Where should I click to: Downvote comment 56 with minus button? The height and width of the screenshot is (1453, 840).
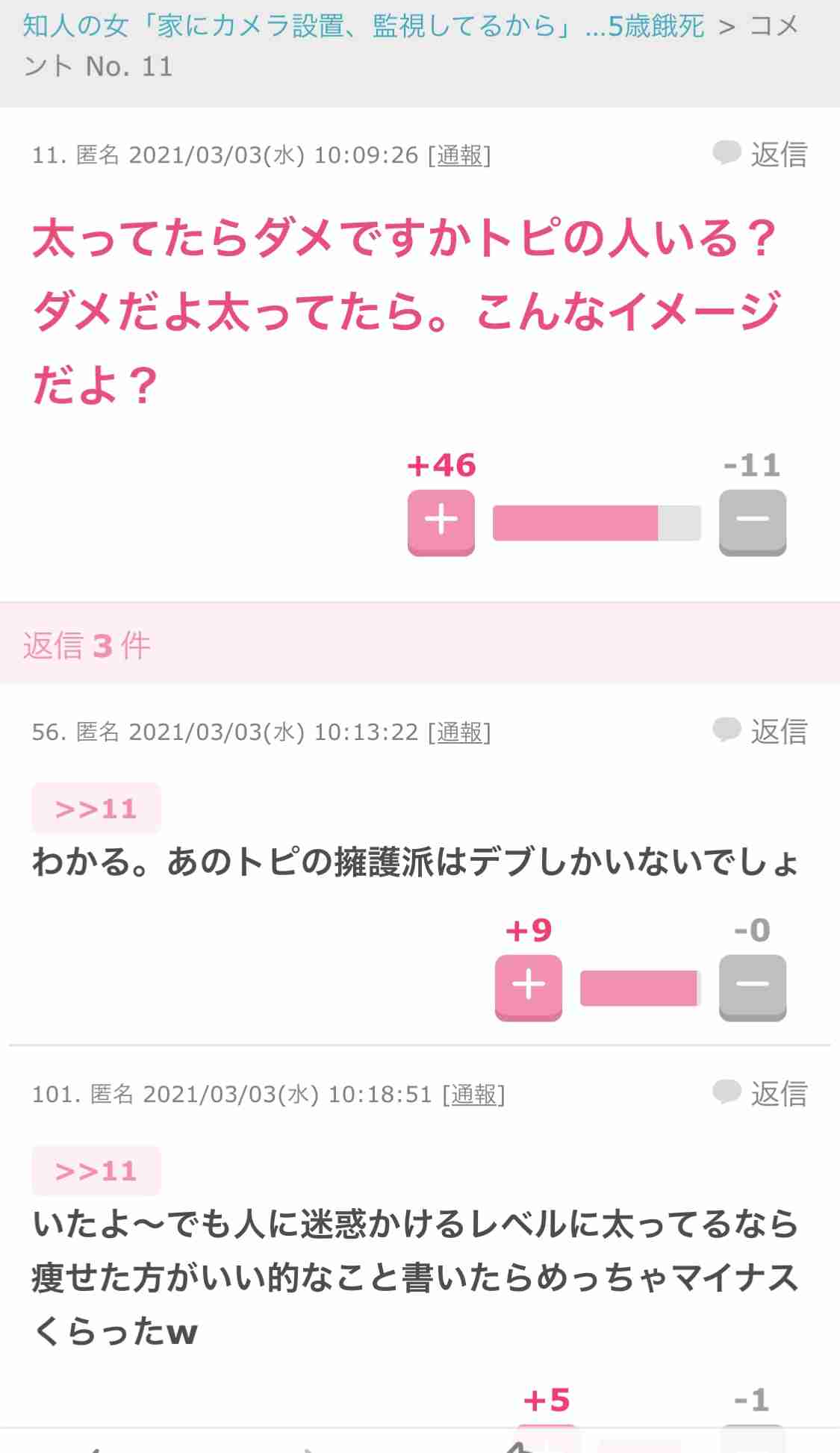(x=752, y=986)
